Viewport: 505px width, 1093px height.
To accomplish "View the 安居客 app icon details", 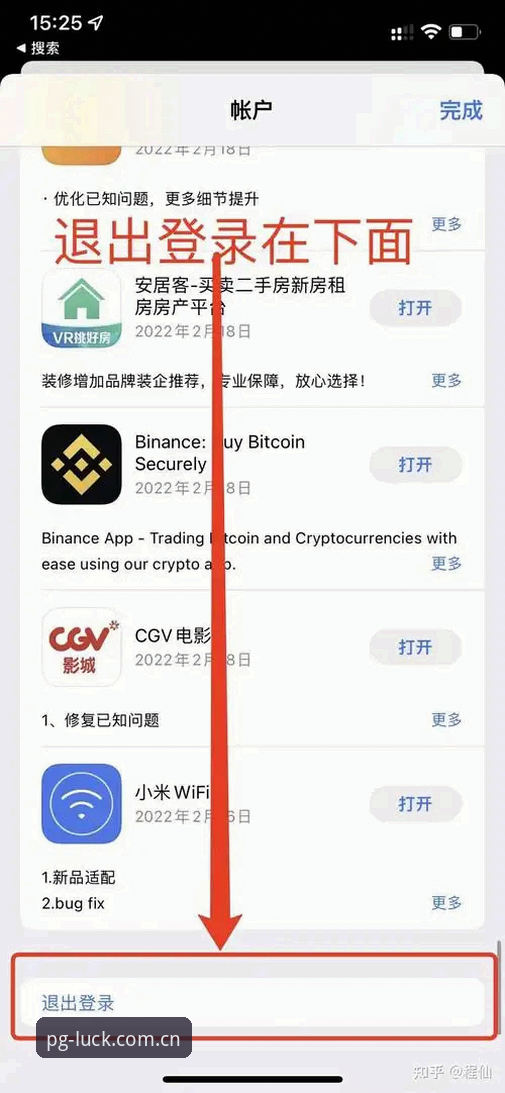I will click(x=82, y=308).
